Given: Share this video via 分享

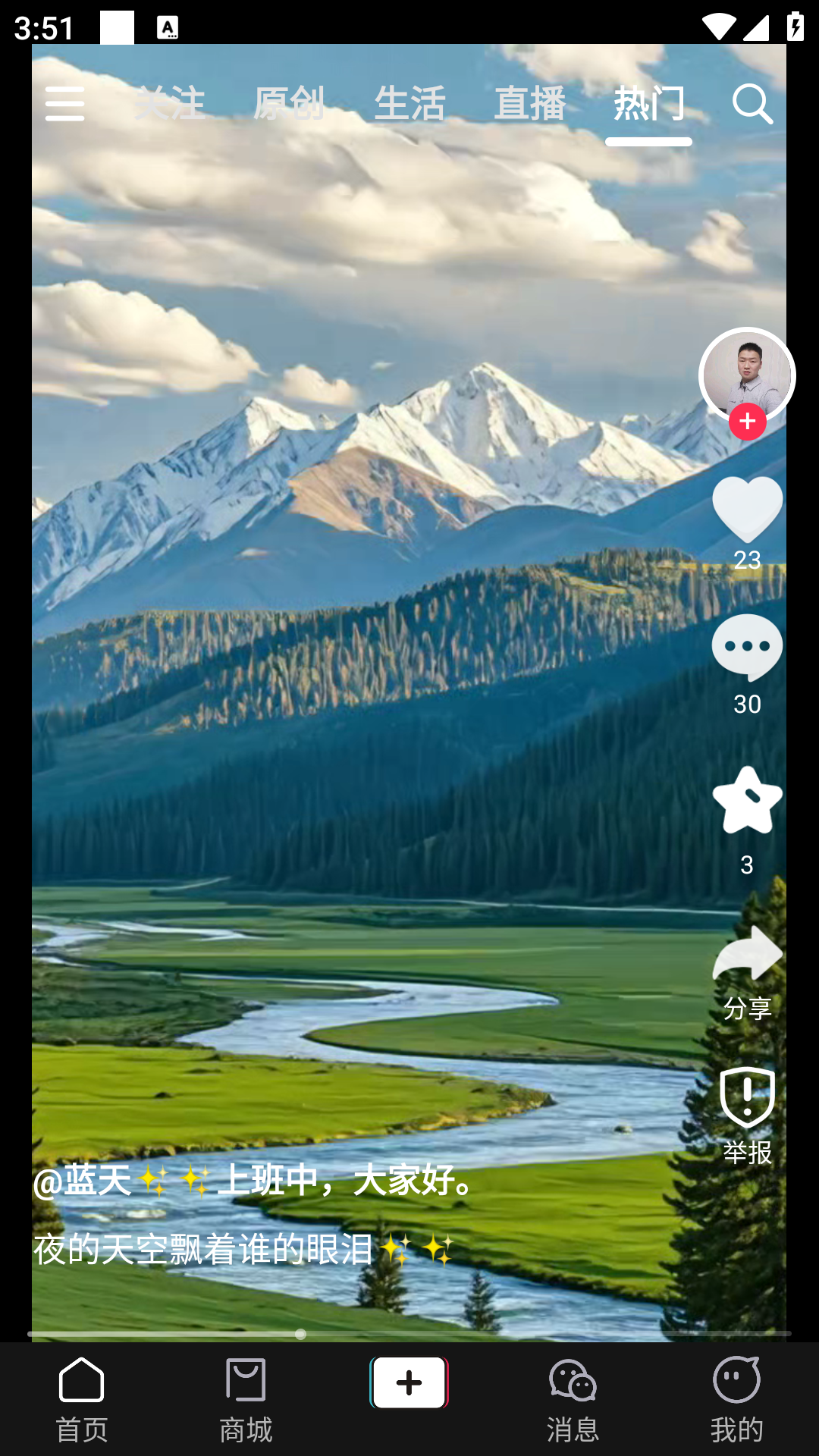Looking at the screenshot, I should tap(747, 955).
